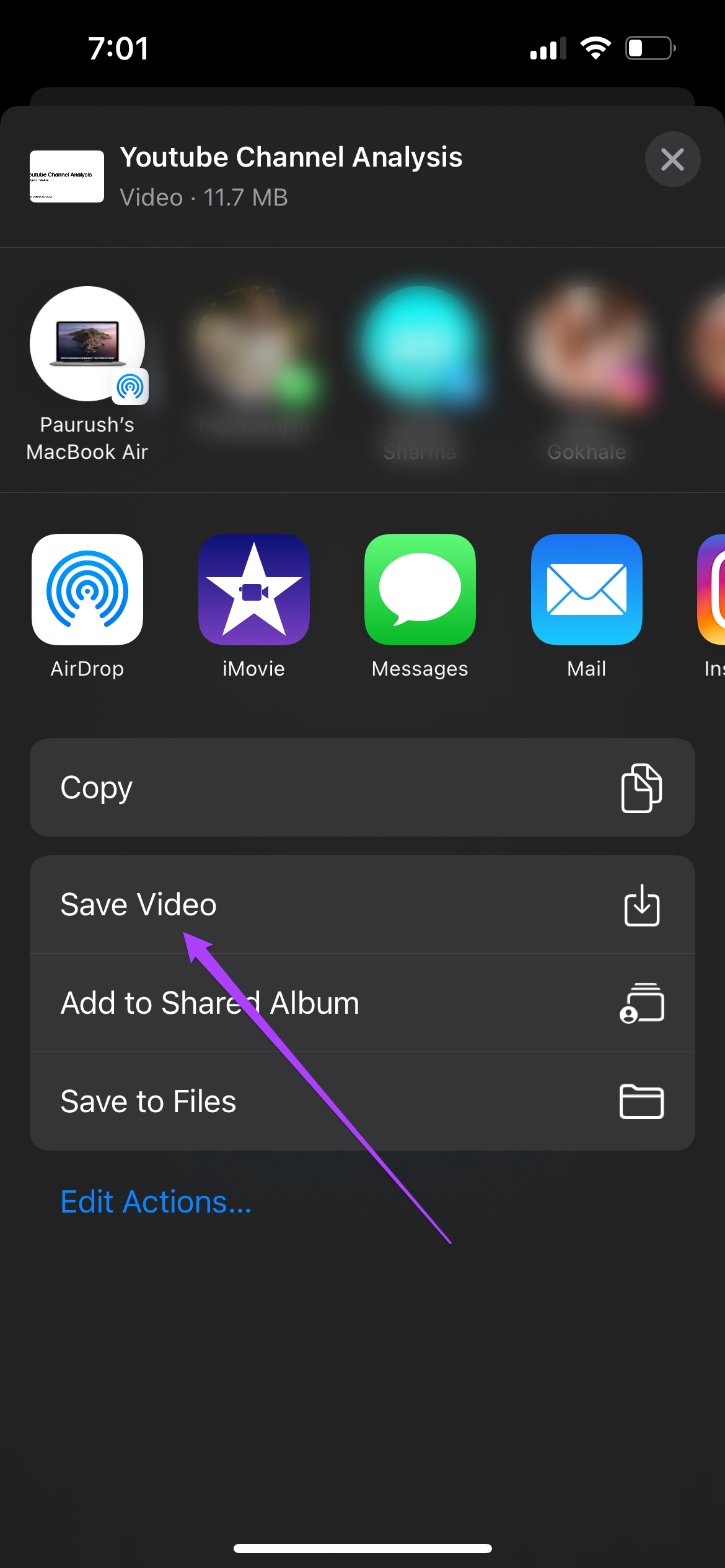Send the video via Mail

coord(586,590)
